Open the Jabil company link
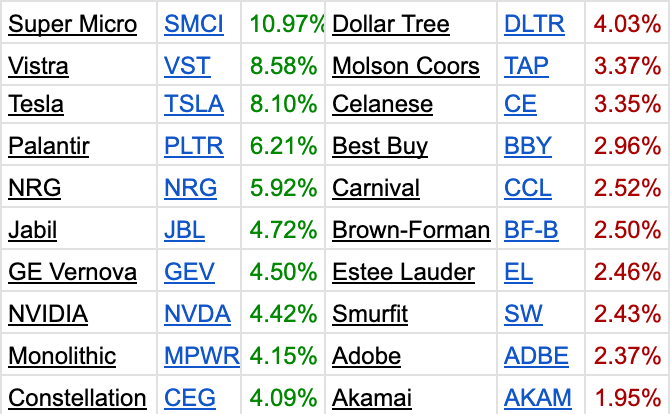The width and height of the screenshot is (670, 414). [32, 231]
